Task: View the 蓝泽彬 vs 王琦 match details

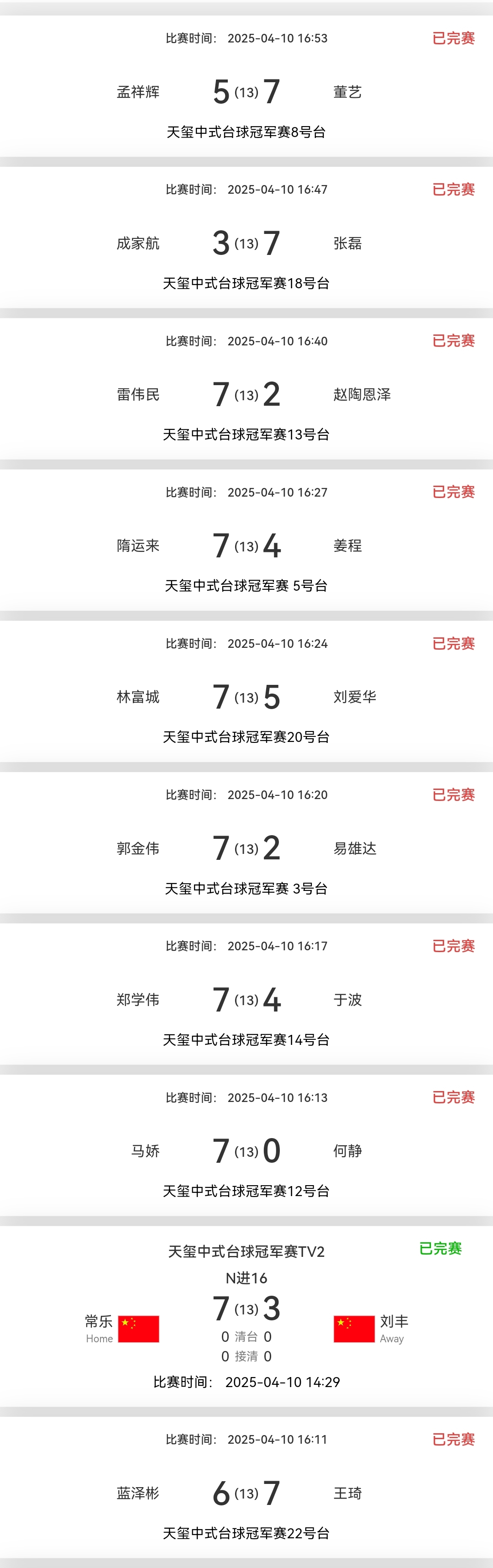Action: click(246, 1493)
